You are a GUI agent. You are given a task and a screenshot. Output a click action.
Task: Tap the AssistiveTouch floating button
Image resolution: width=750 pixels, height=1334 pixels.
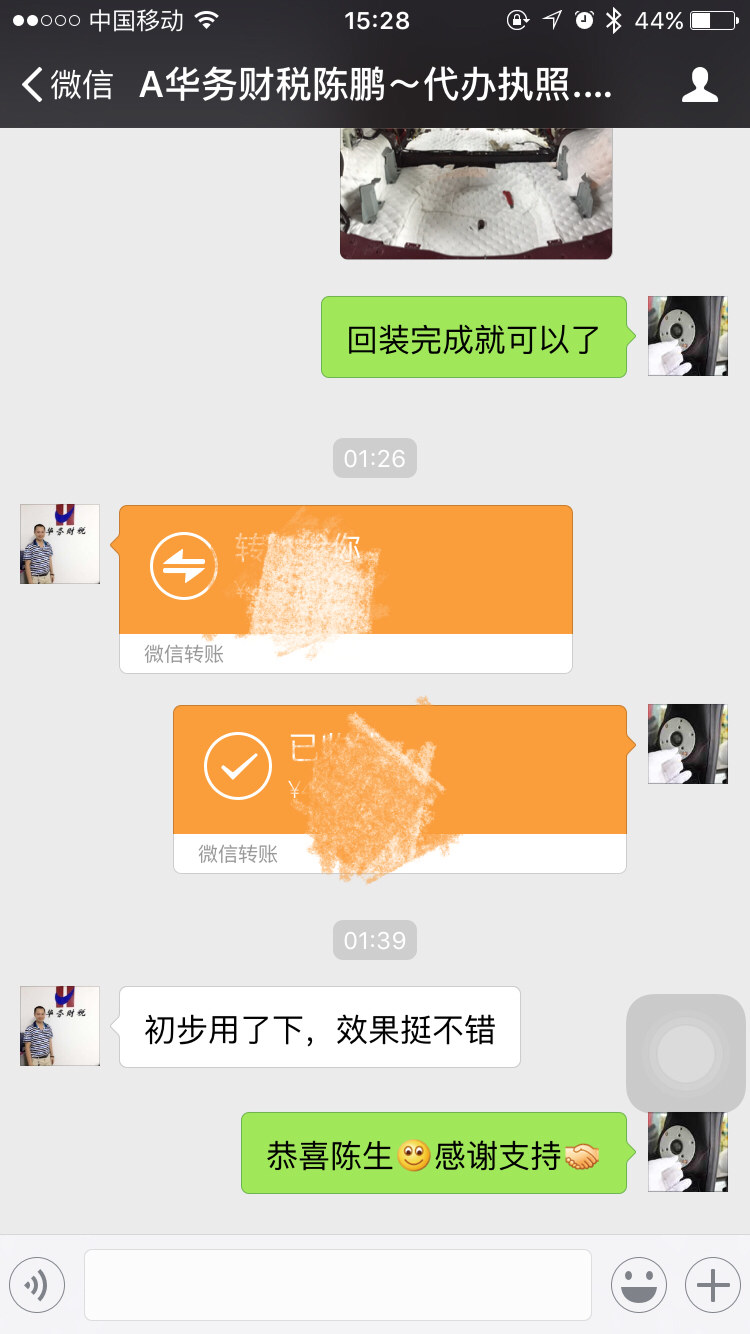(686, 1053)
